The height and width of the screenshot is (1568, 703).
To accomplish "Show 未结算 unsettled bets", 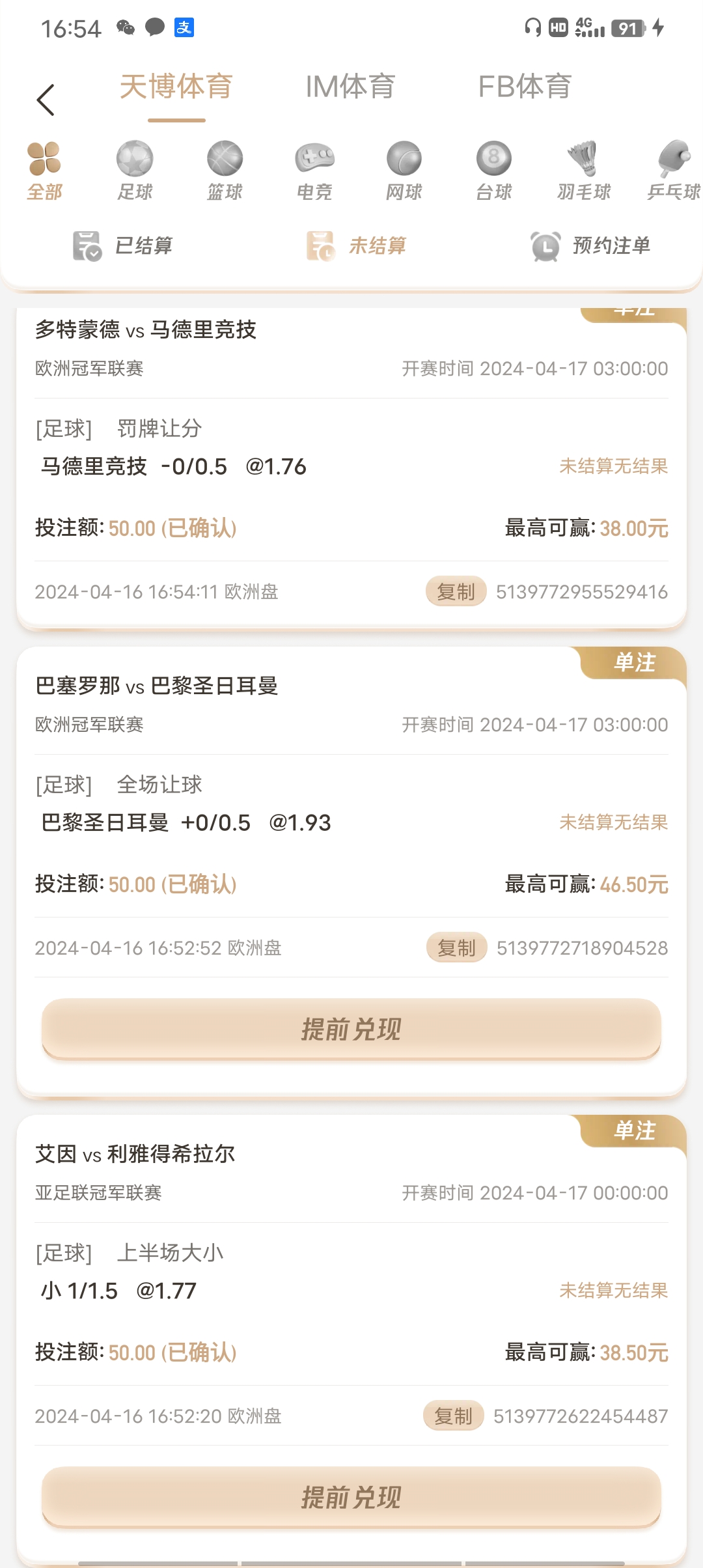I will 357,245.
